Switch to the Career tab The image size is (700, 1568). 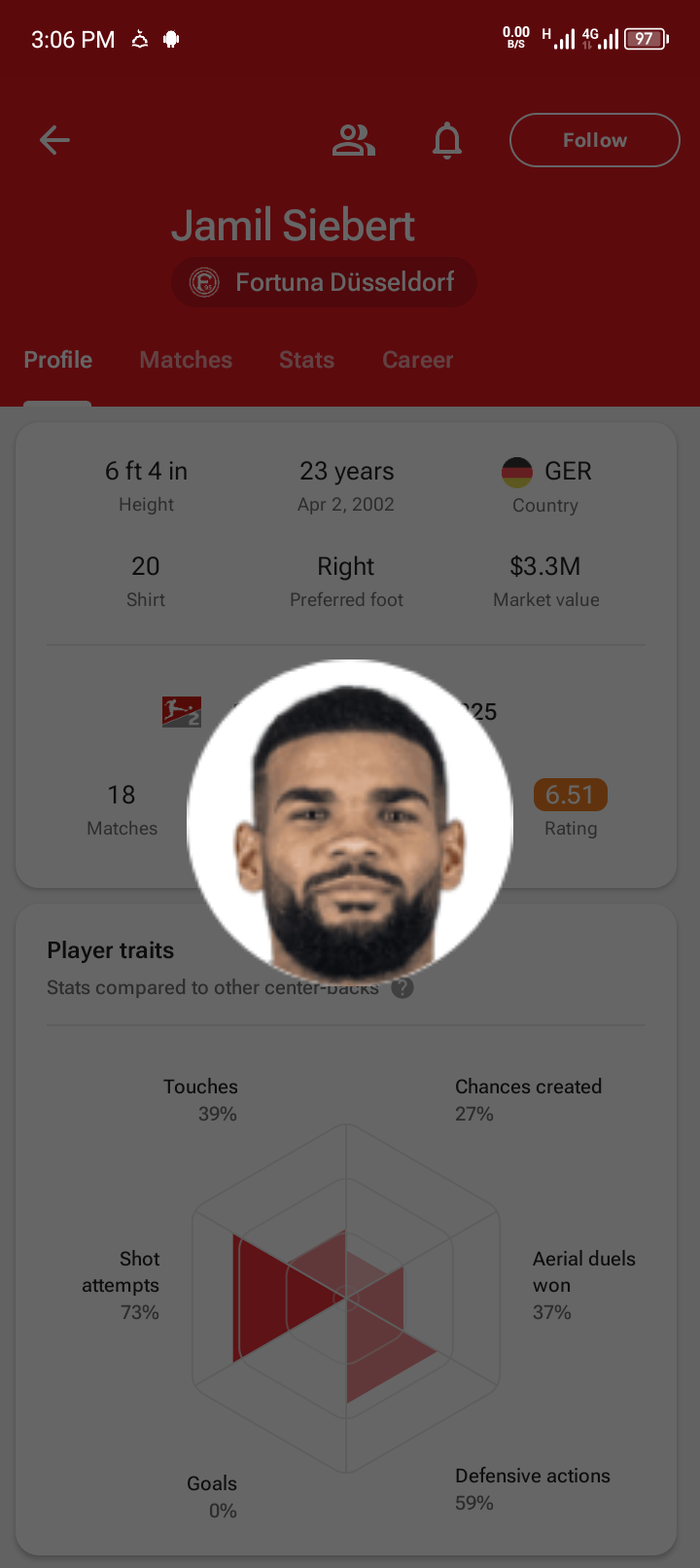click(417, 360)
